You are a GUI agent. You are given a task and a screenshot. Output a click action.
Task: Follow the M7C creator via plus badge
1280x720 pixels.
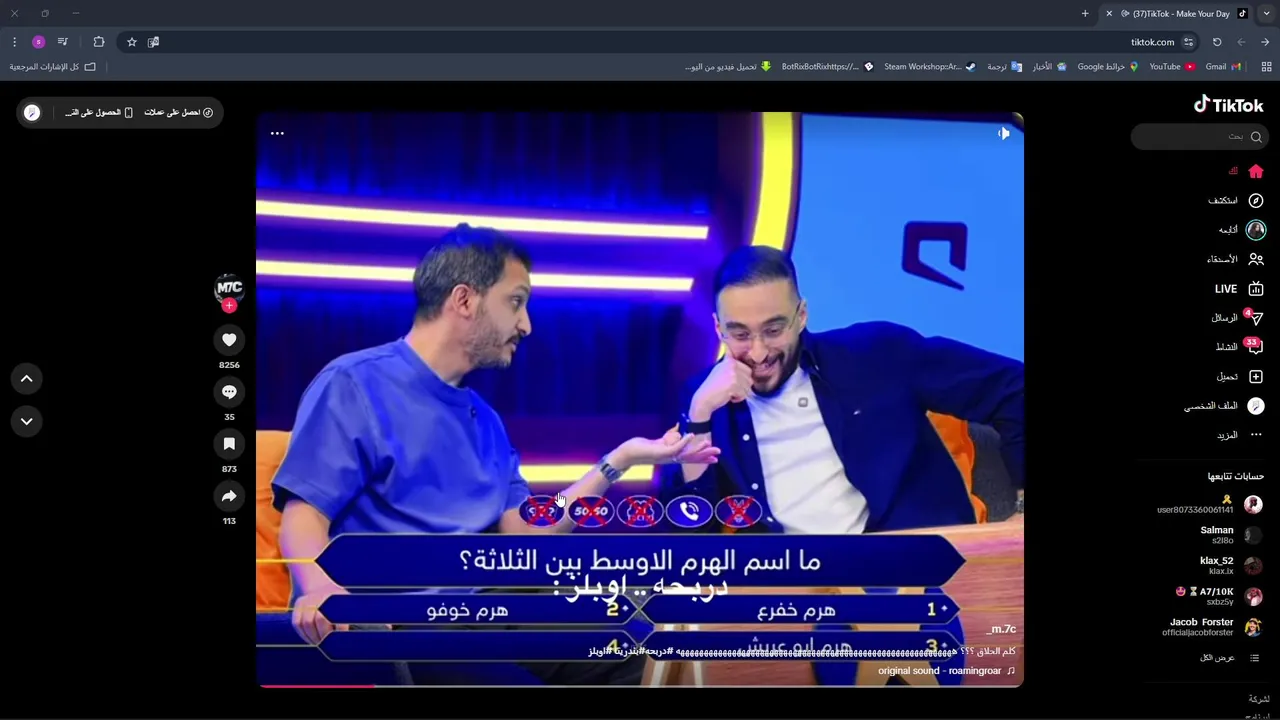229,306
